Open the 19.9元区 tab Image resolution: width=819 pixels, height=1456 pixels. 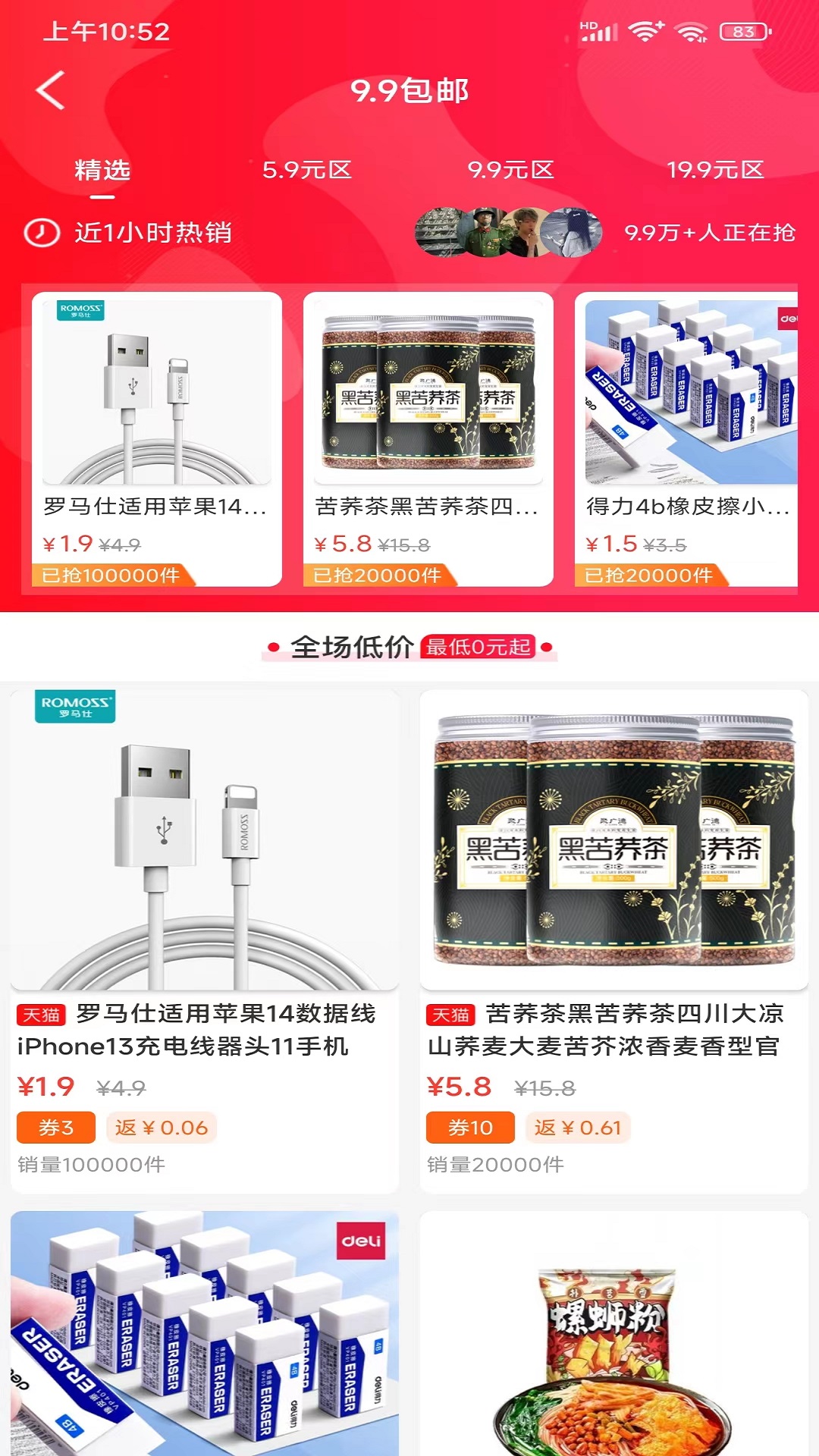(715, 170)
